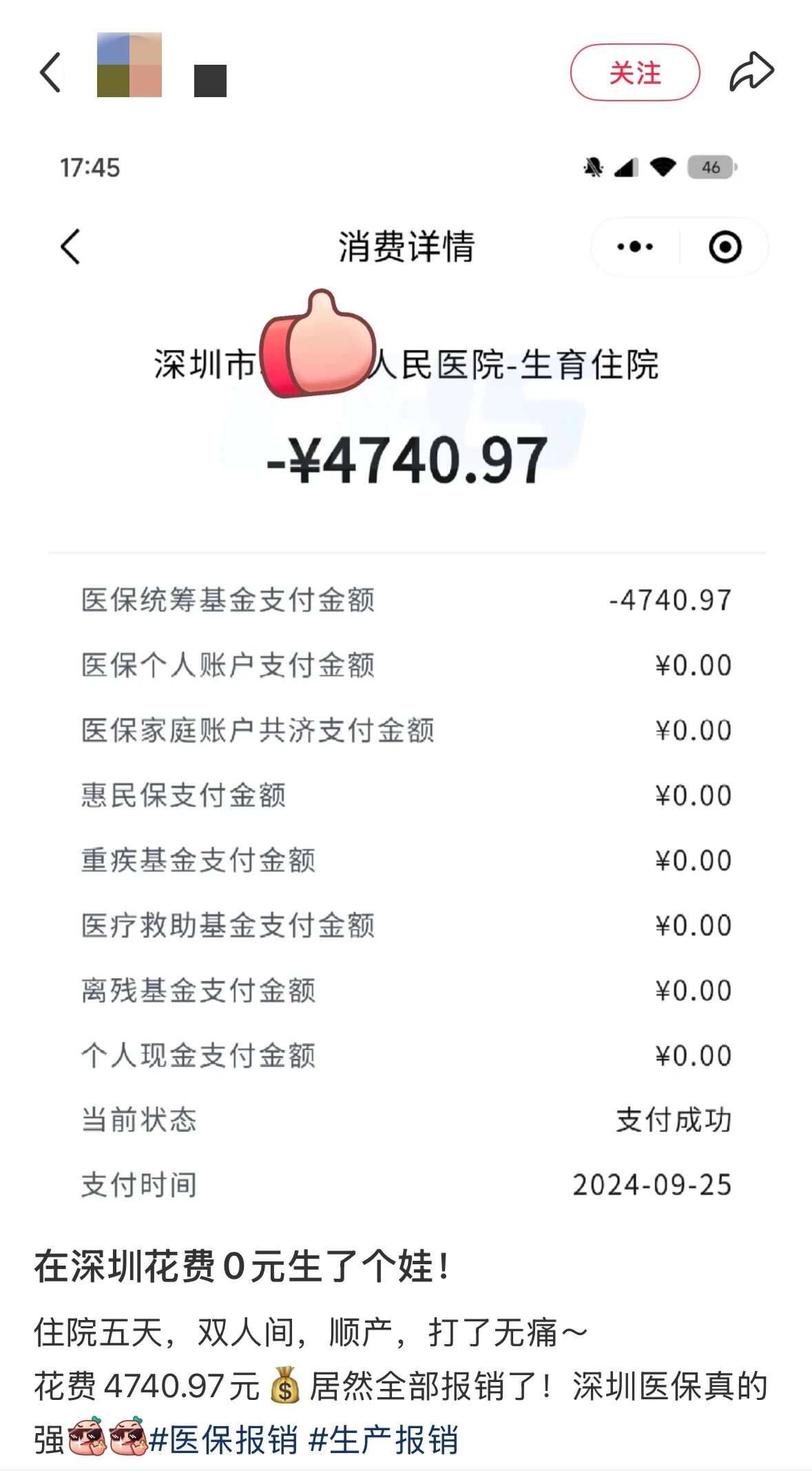Open the mini-program more options ("...") menu
Screen dimensions: 812x1473
pos(634,246)
